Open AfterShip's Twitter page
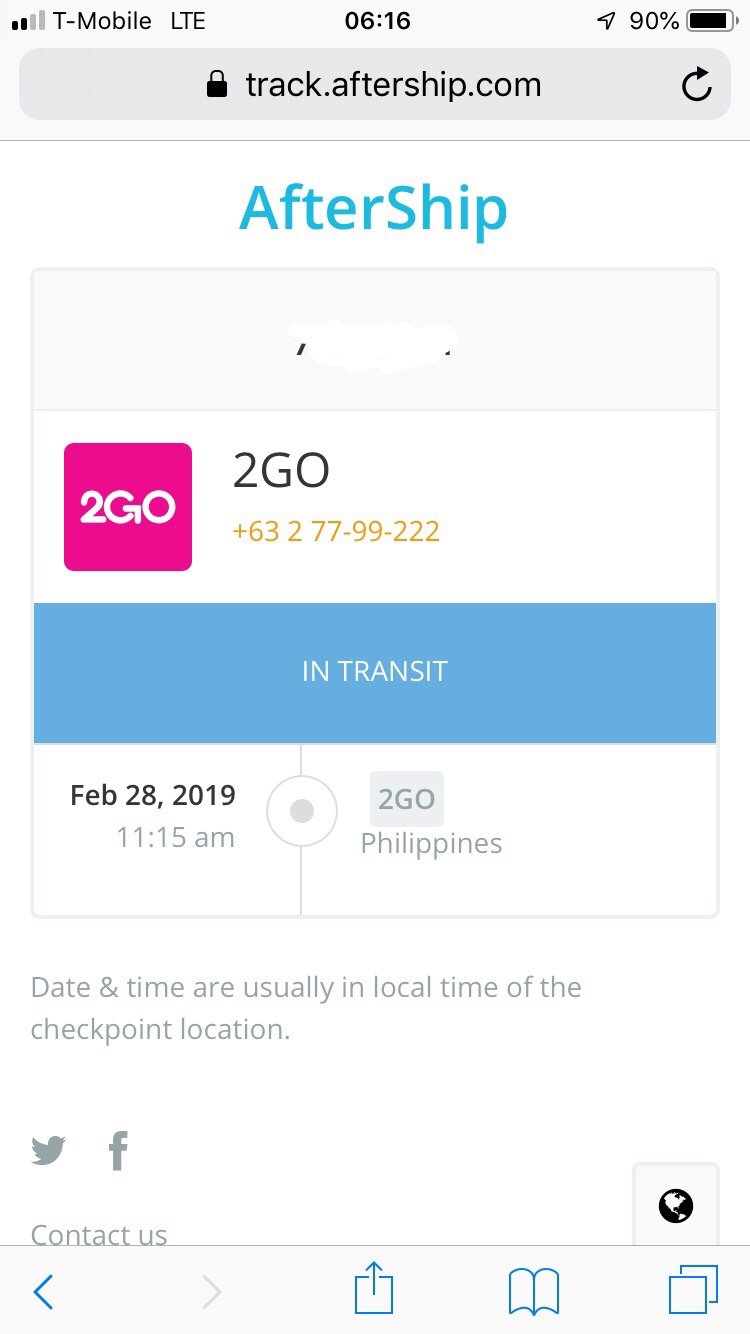This screenshot has height=1334, width=750. tap(48, 1151)
